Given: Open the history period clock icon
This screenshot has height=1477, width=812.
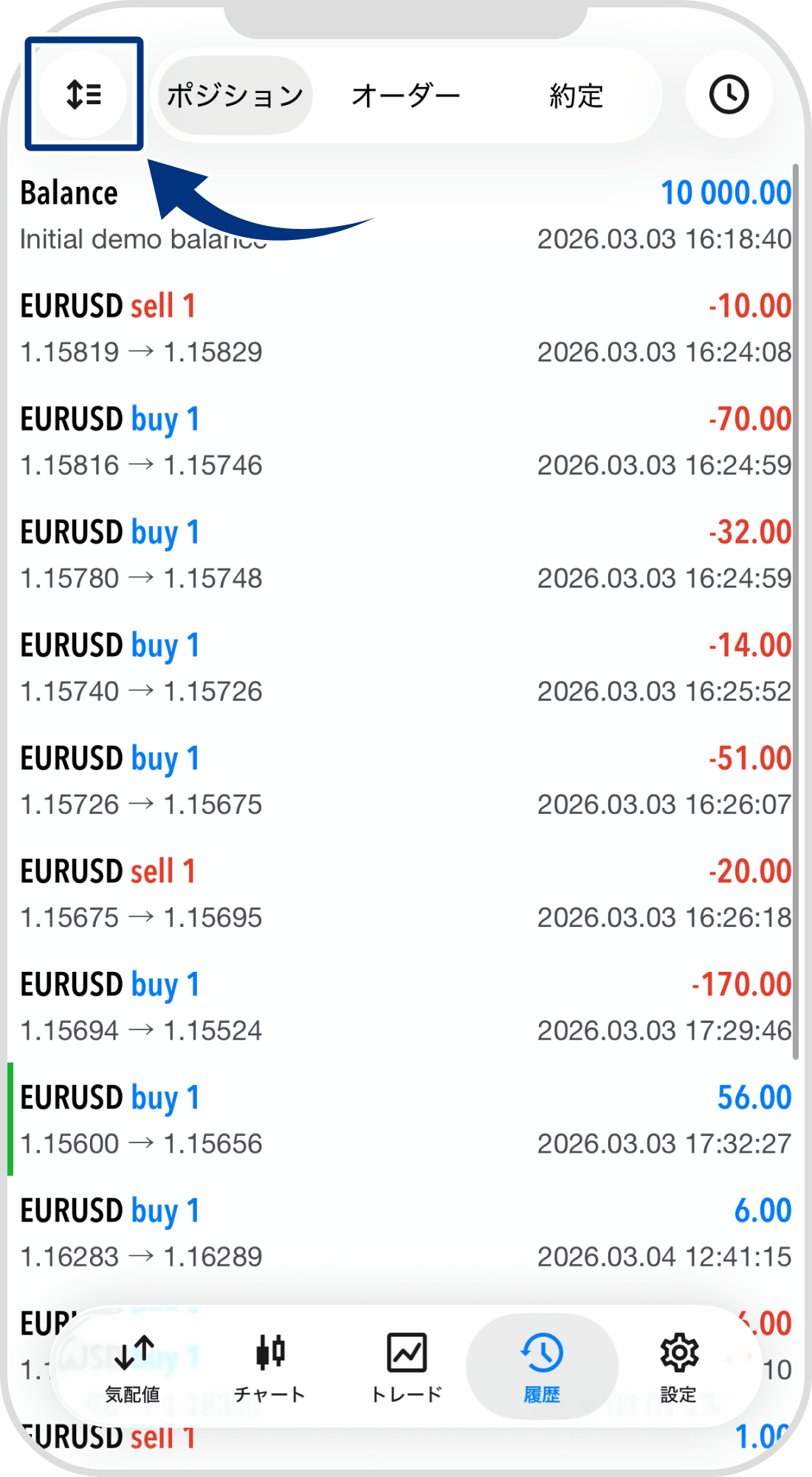Looking at the screenshot, I should (729, 95).
